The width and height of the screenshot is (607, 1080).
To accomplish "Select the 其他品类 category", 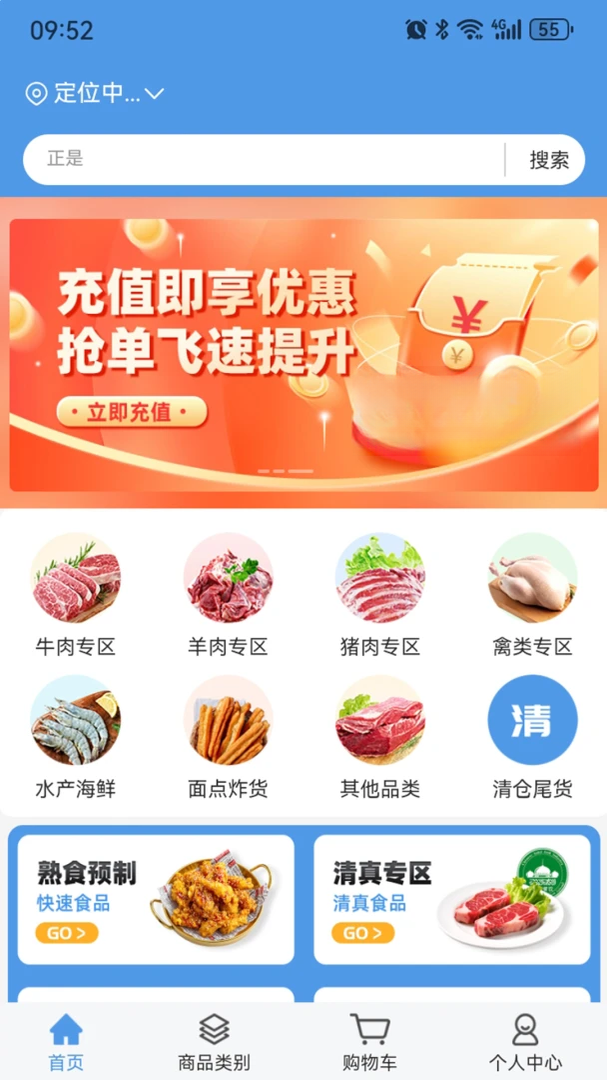I will click(380, 737).
